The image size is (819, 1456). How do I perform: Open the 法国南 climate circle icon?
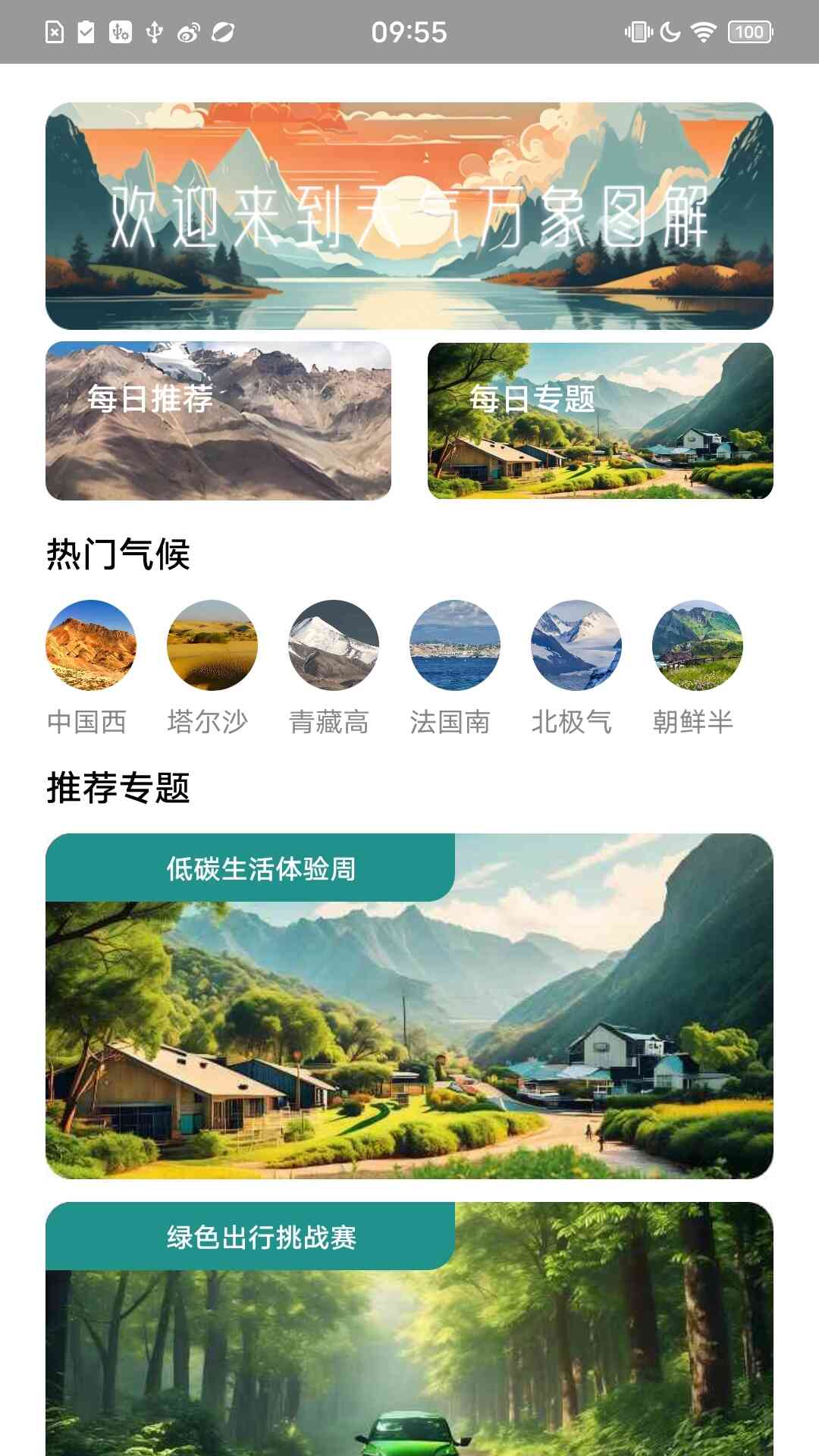453,646
